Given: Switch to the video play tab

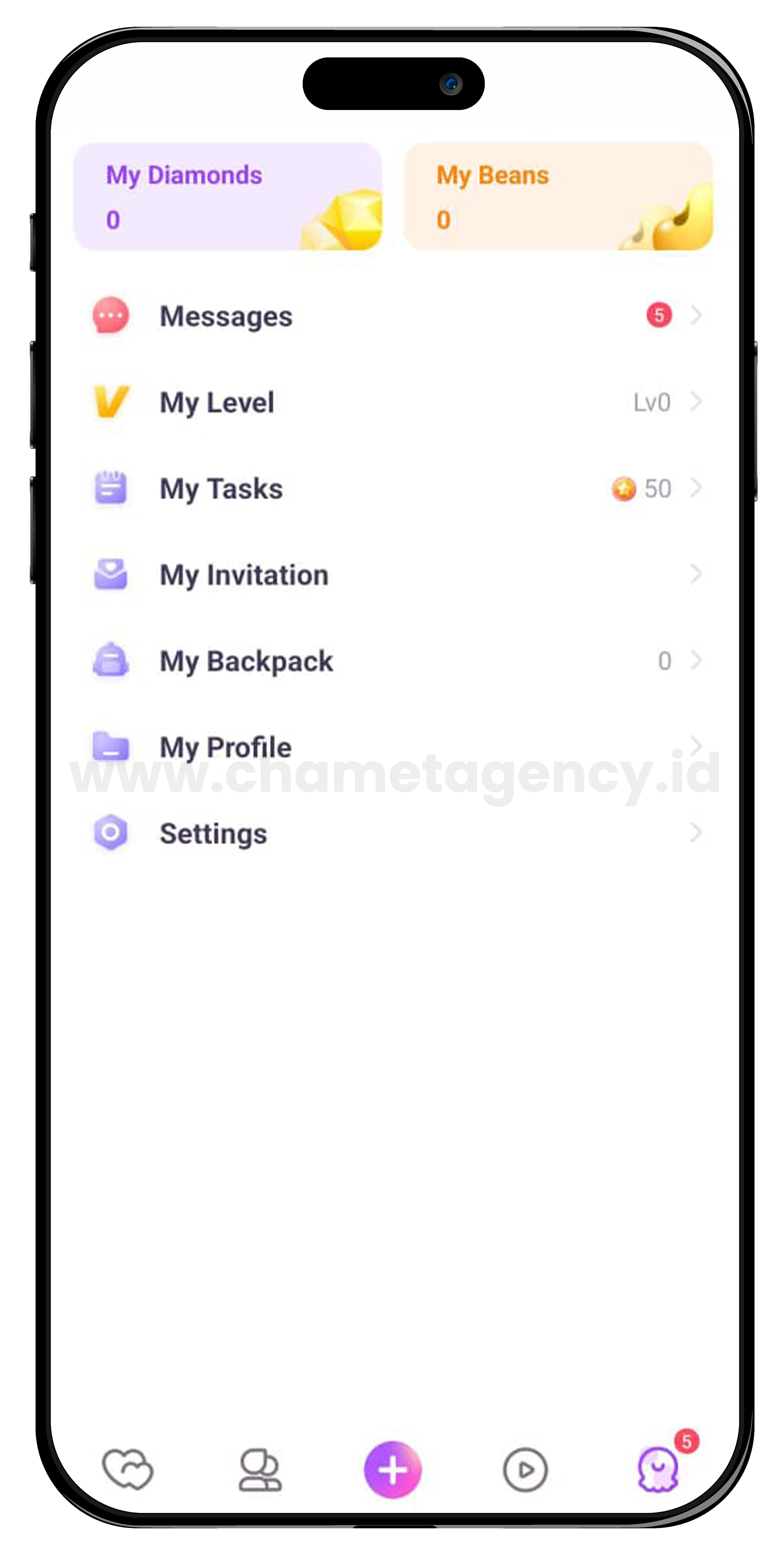Looking at the screenshot, I should coord(525,1469).
